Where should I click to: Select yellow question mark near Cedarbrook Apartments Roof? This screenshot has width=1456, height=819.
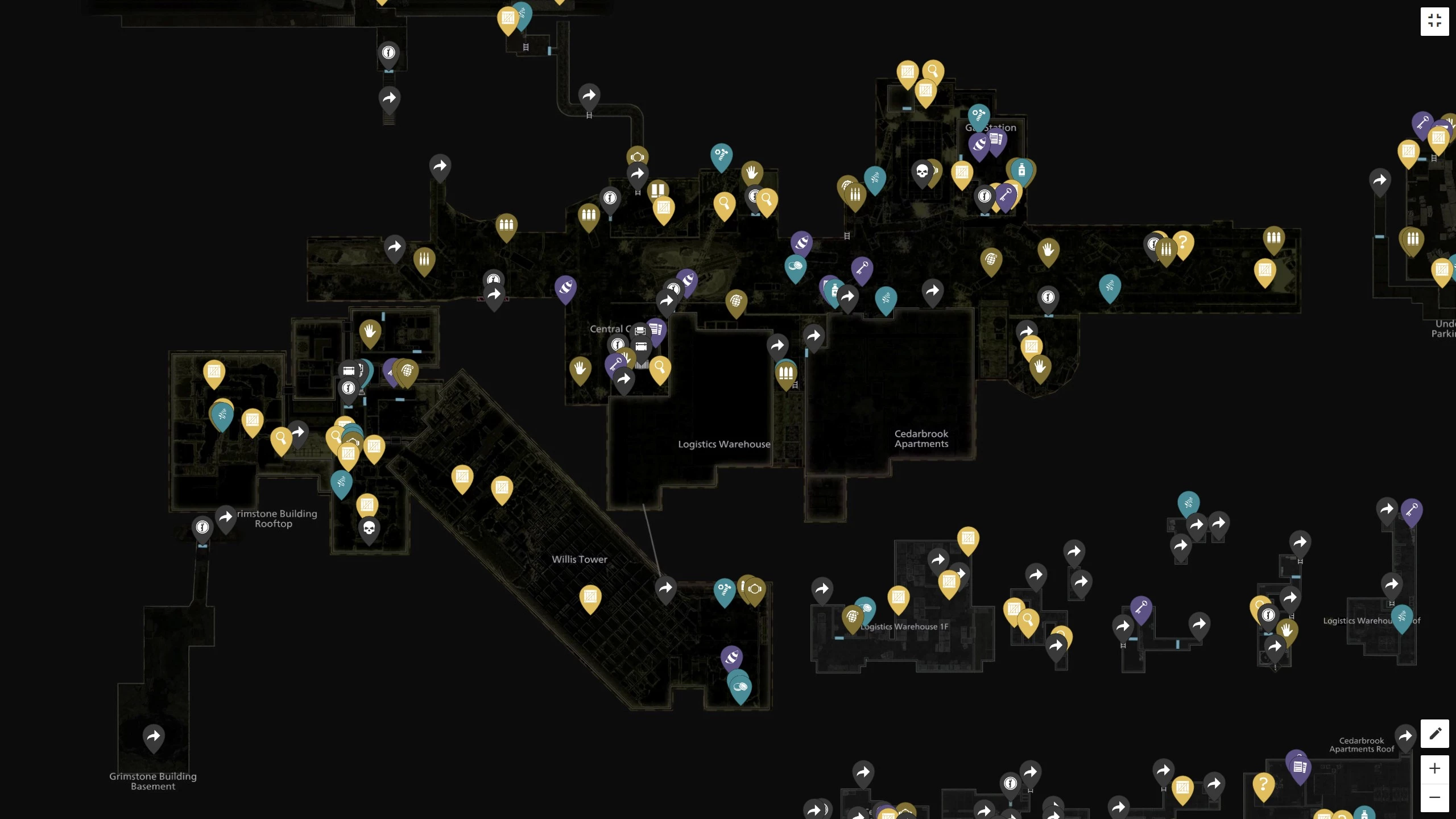coord(1263,784)
